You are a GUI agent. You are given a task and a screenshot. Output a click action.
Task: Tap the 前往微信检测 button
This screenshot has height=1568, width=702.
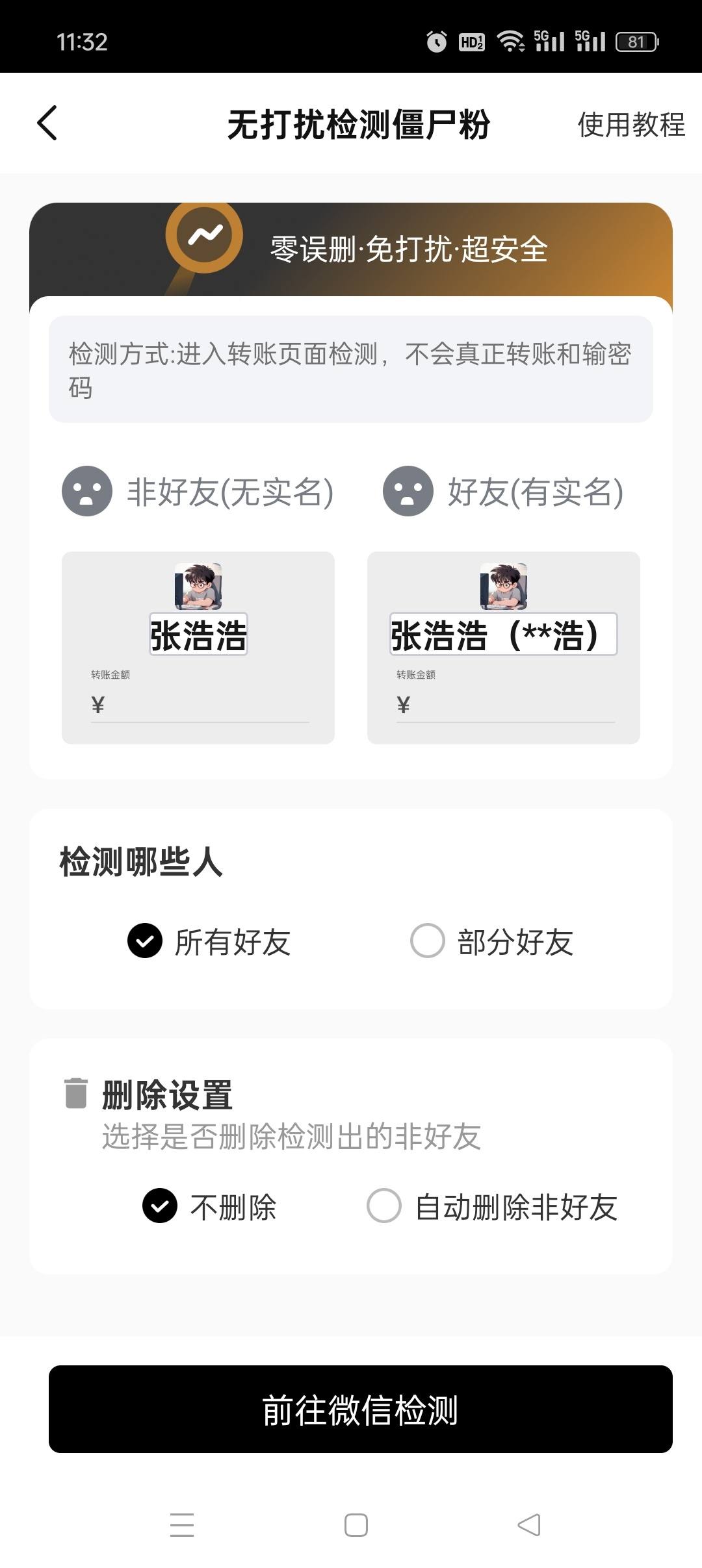tap(351, 1413)
